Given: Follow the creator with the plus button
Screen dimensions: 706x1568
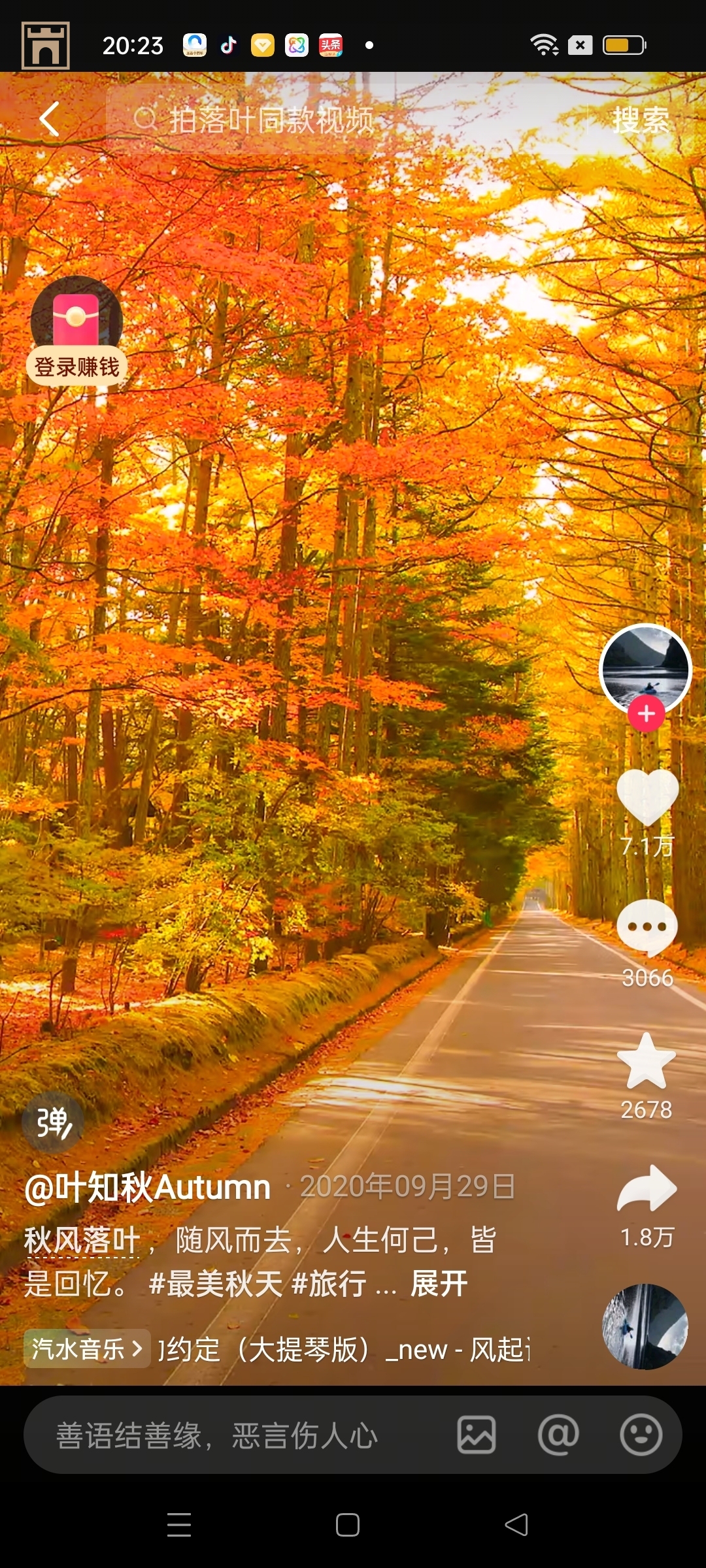Looking at the screenshot, I should point(646,713).
